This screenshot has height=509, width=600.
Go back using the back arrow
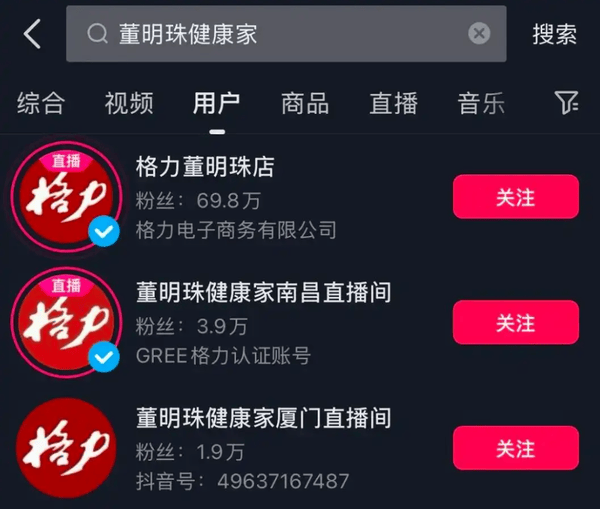click(x=32, y=34)
